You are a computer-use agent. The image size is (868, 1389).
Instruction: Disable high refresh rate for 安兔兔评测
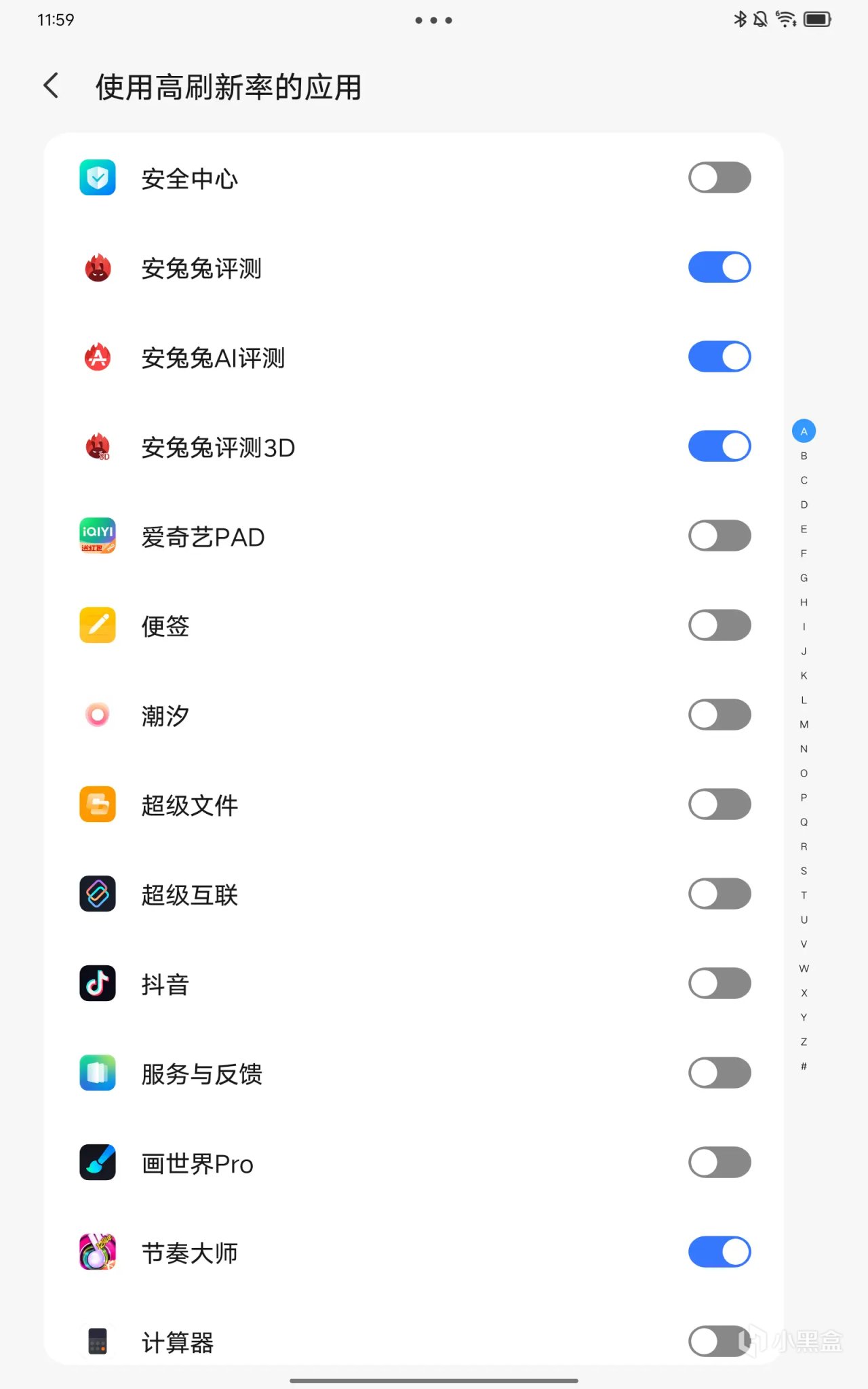[719, 267]
